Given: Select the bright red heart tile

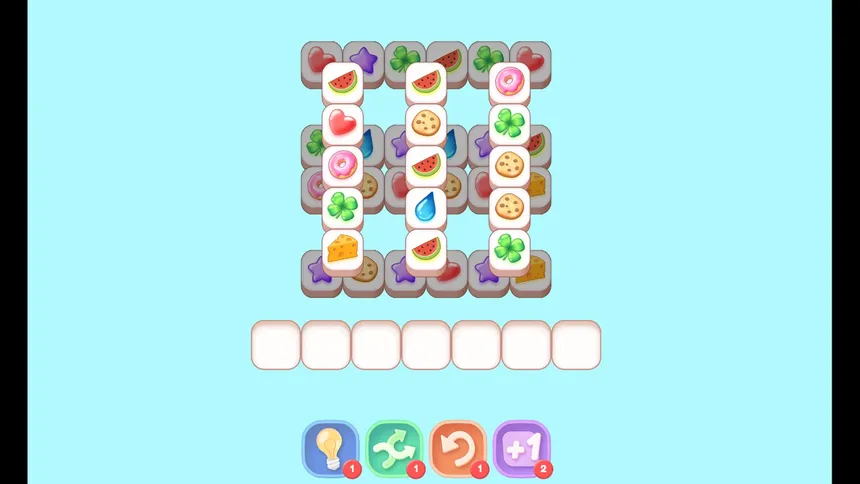Looking at the screenshot, I should (343, 124).
